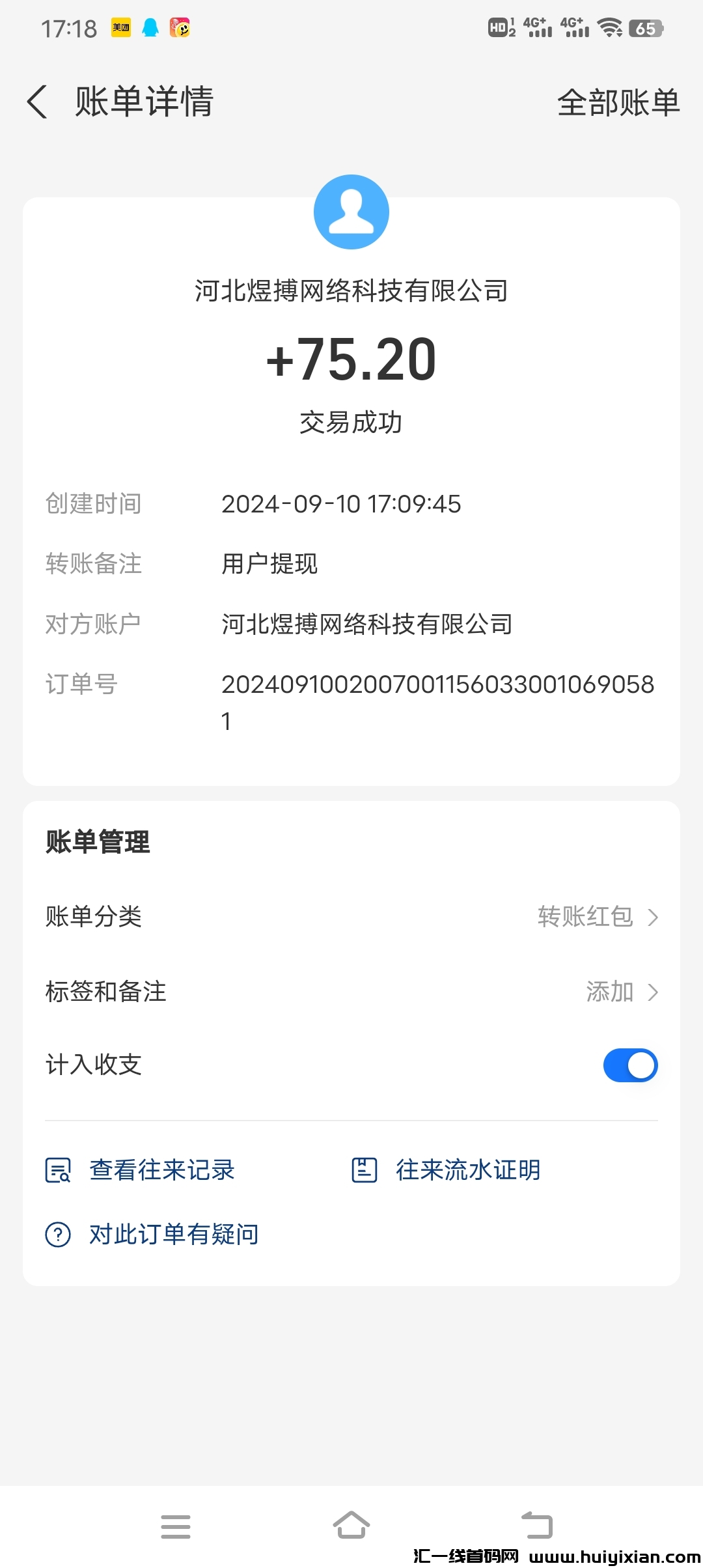Select the 账单详情 title
This screenshot has height=1568, width=703.
tap(145, 102)
